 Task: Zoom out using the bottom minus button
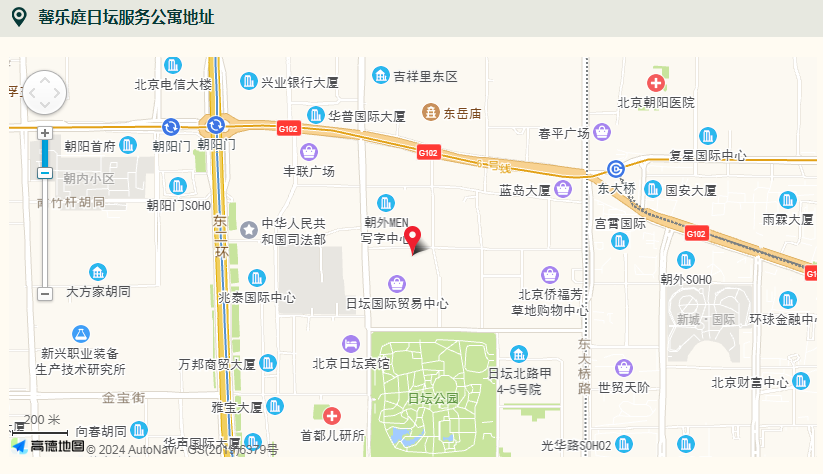pos(44,294)
